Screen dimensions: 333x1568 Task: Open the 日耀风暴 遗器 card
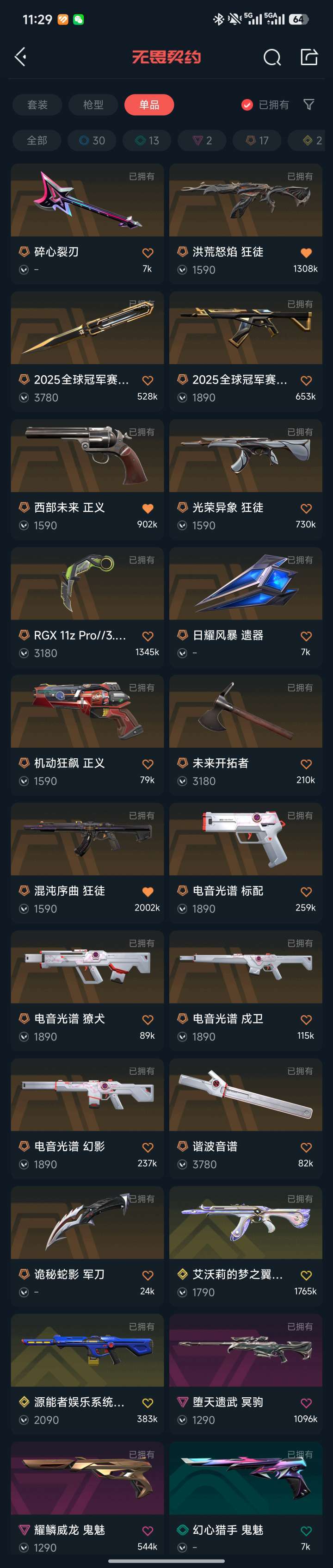coord(245,607)
